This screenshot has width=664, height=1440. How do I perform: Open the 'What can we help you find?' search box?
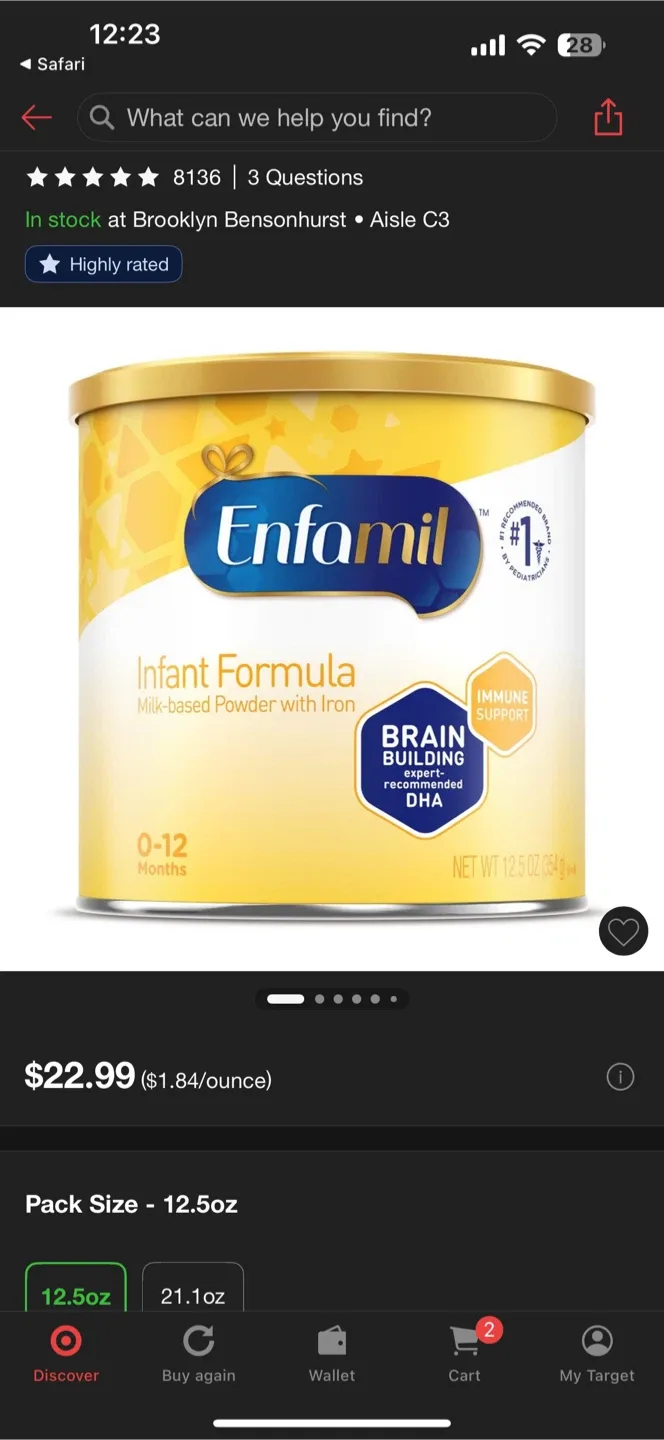point(316,118)
